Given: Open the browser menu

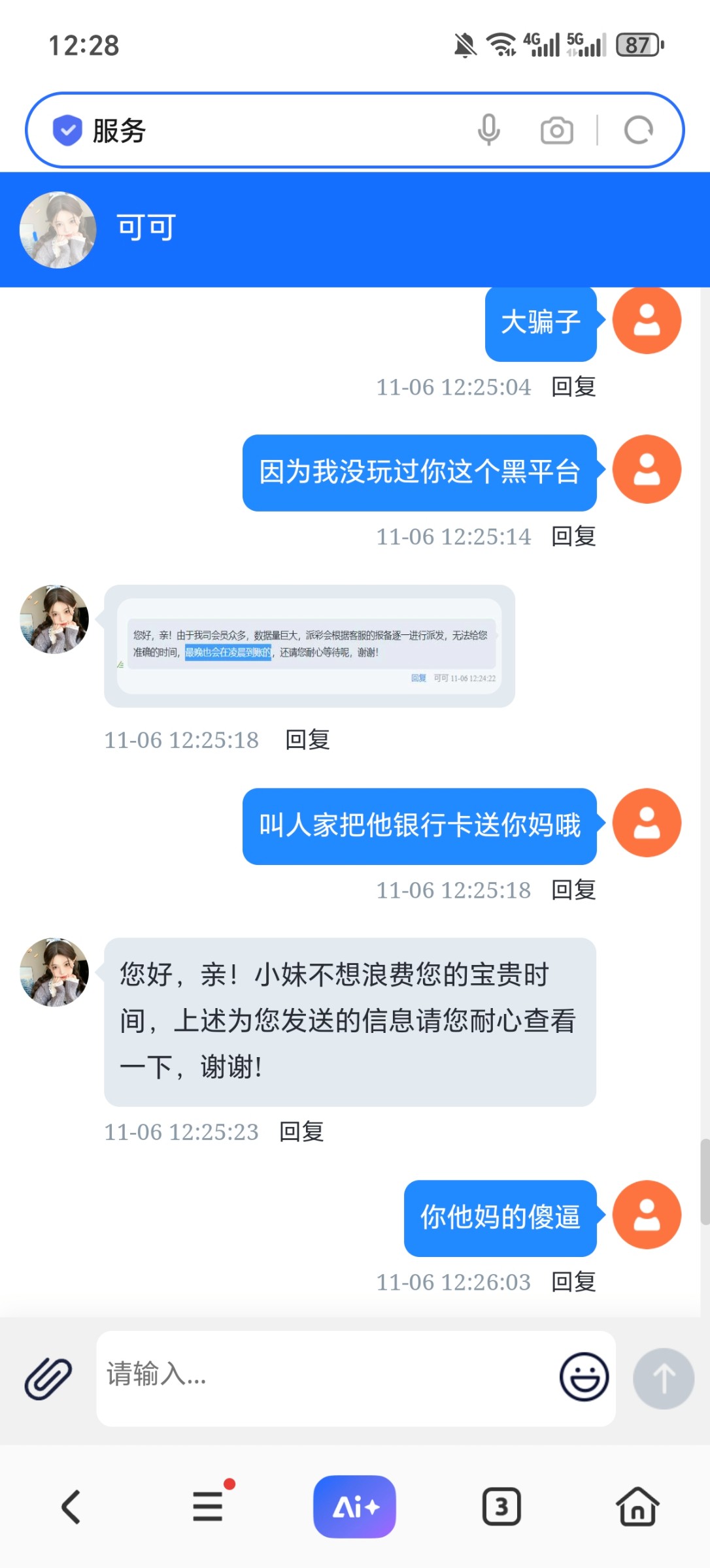Looking at the screenshot, I should tap(209, 1507).
